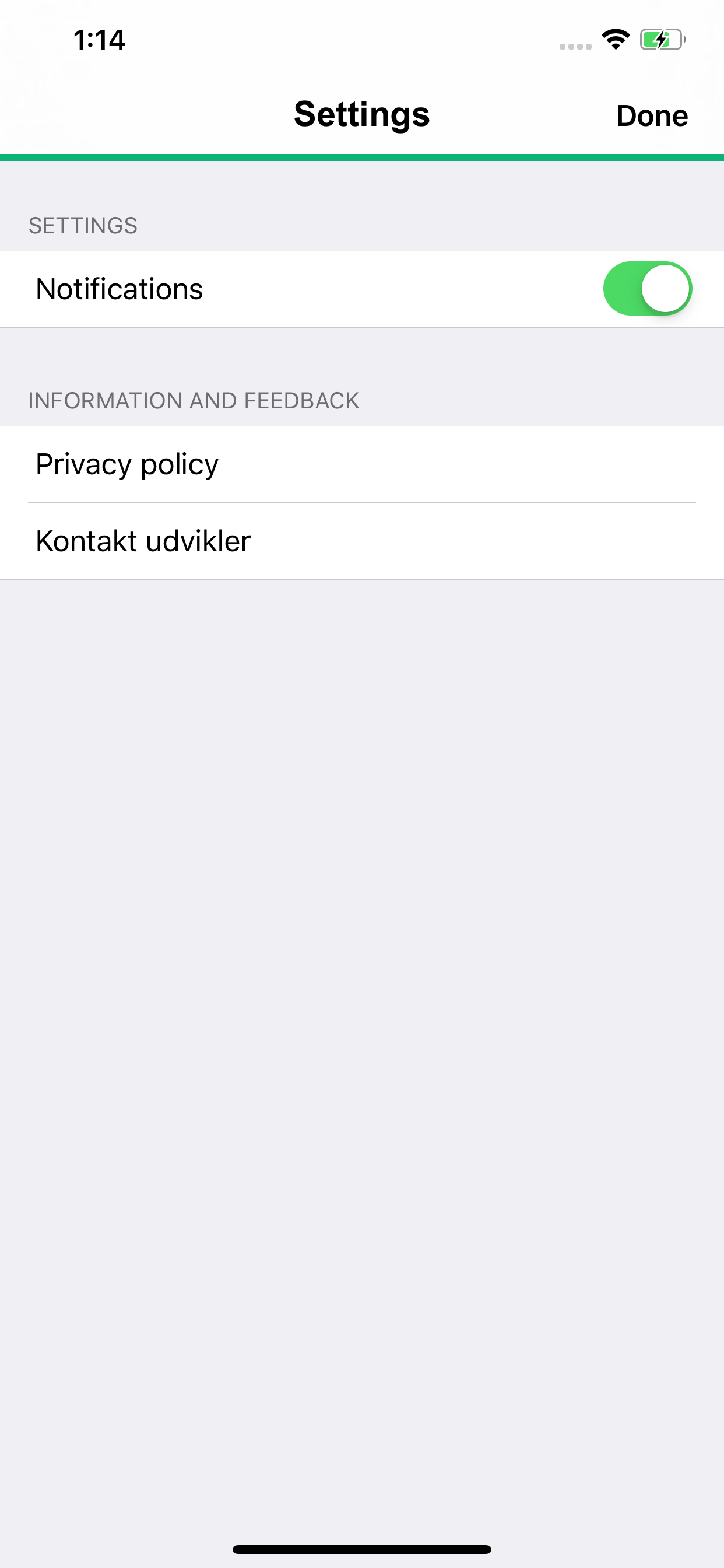724x1568 pixels.
Task: Toggle Notifications off then verify state
Action: (x=648, y=289)
